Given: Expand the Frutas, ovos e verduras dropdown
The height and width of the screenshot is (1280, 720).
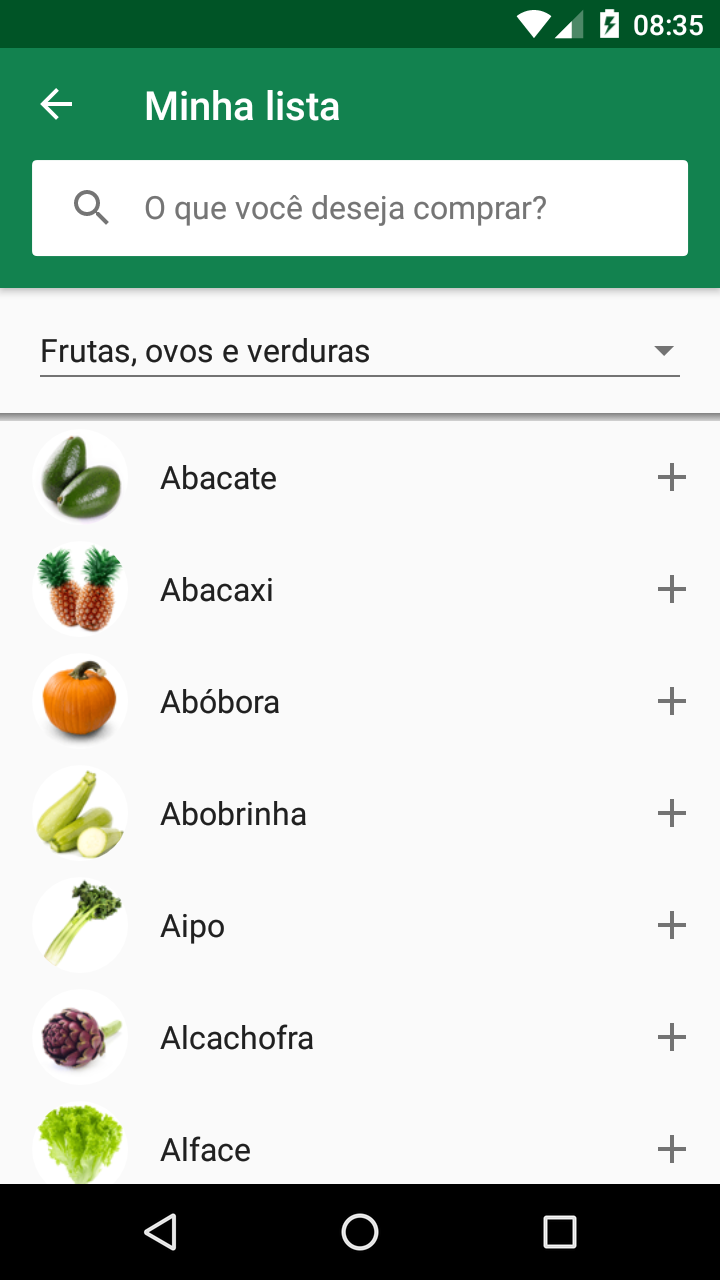Looking at the screenshot, I should [x=360, y=351].
